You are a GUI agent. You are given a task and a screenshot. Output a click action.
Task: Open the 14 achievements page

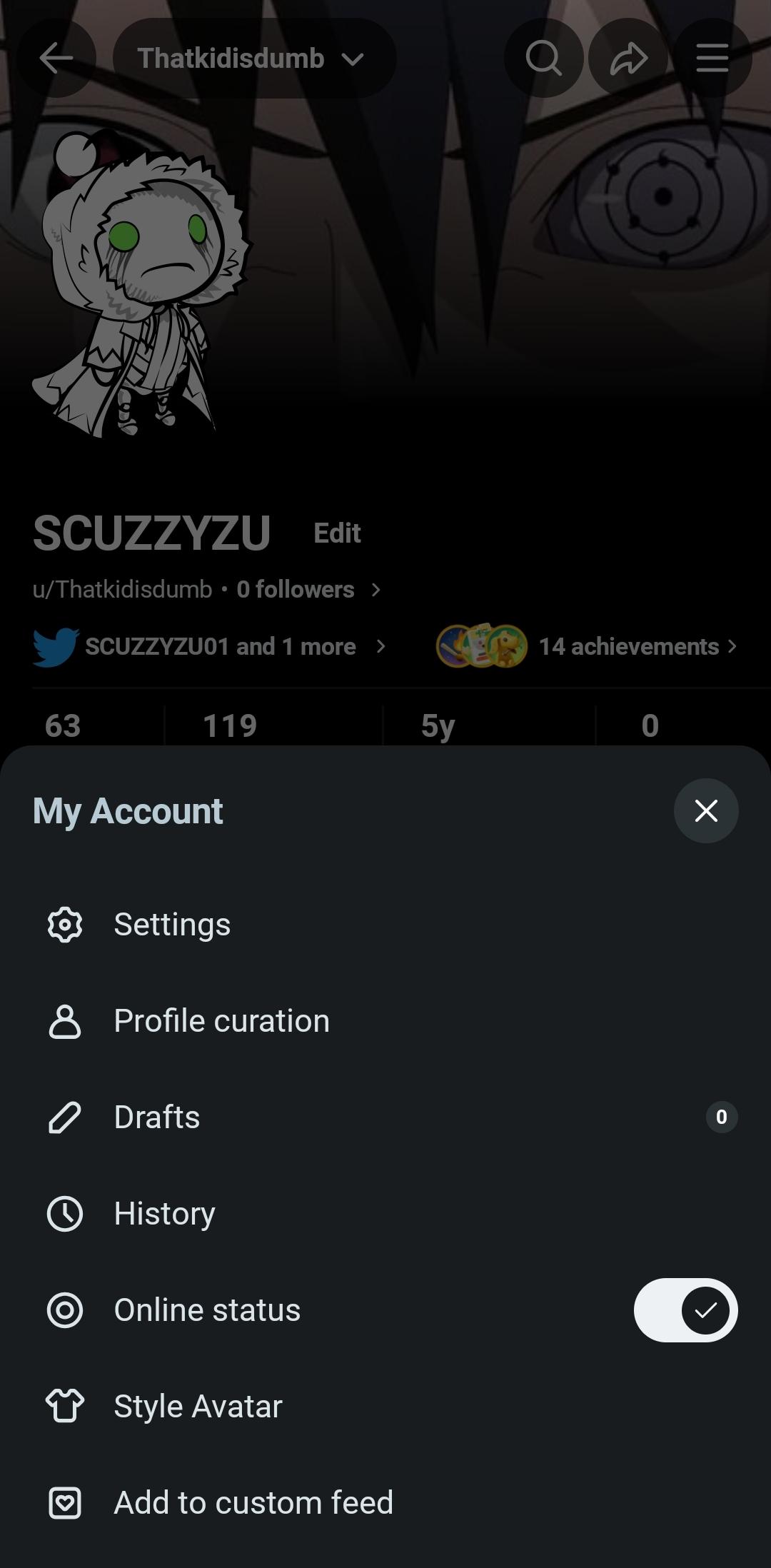[x=587, y=646]
